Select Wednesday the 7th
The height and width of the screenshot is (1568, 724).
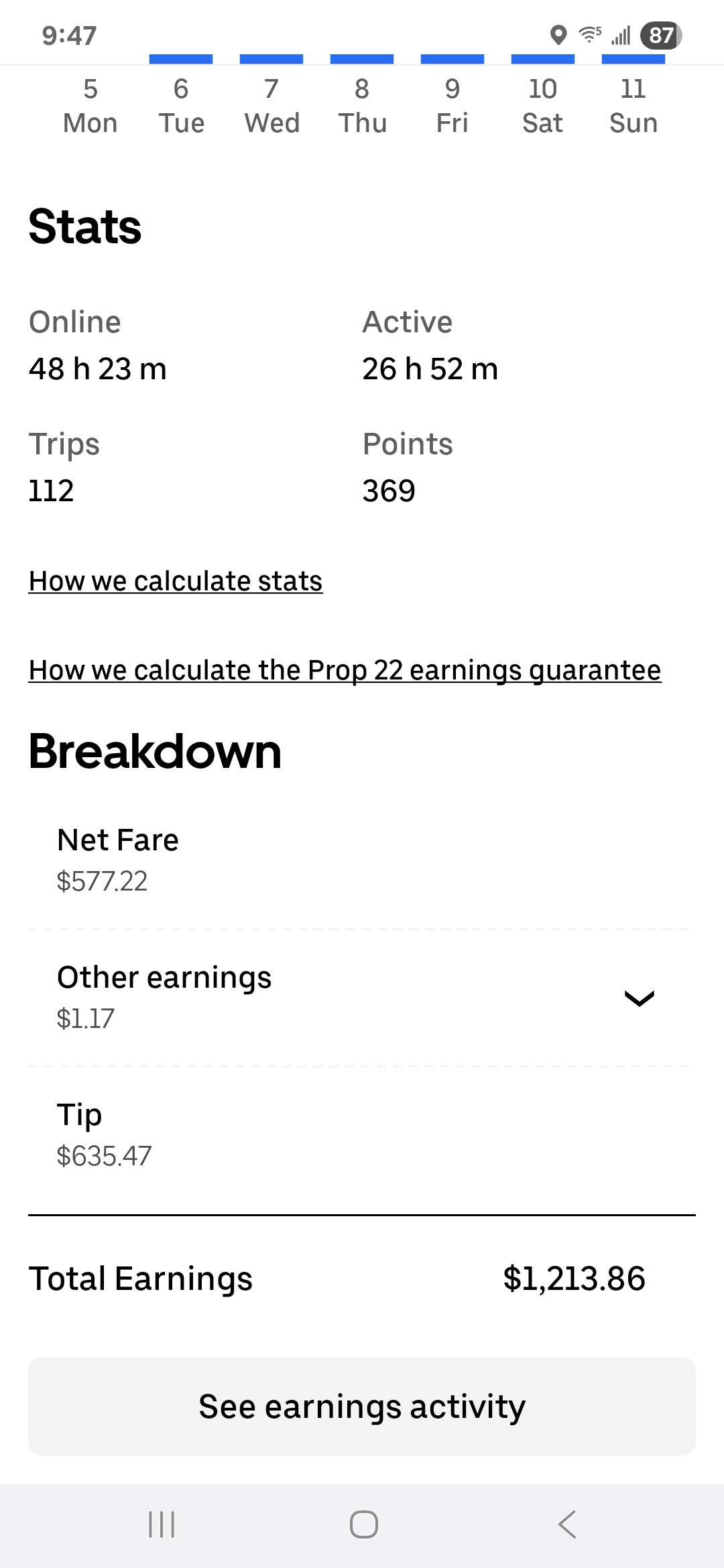click(271, 106)
